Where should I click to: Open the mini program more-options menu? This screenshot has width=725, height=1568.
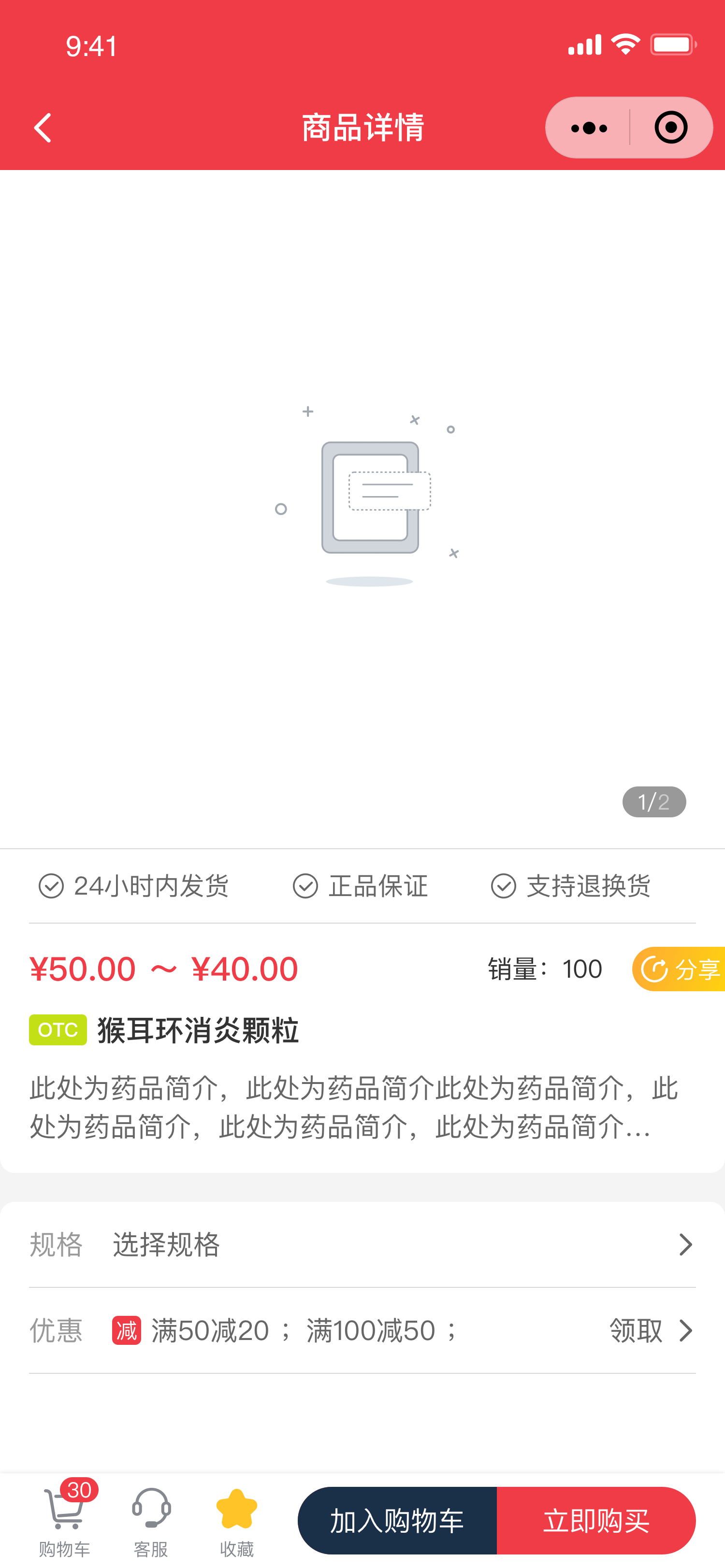click(x=588, y=128)
